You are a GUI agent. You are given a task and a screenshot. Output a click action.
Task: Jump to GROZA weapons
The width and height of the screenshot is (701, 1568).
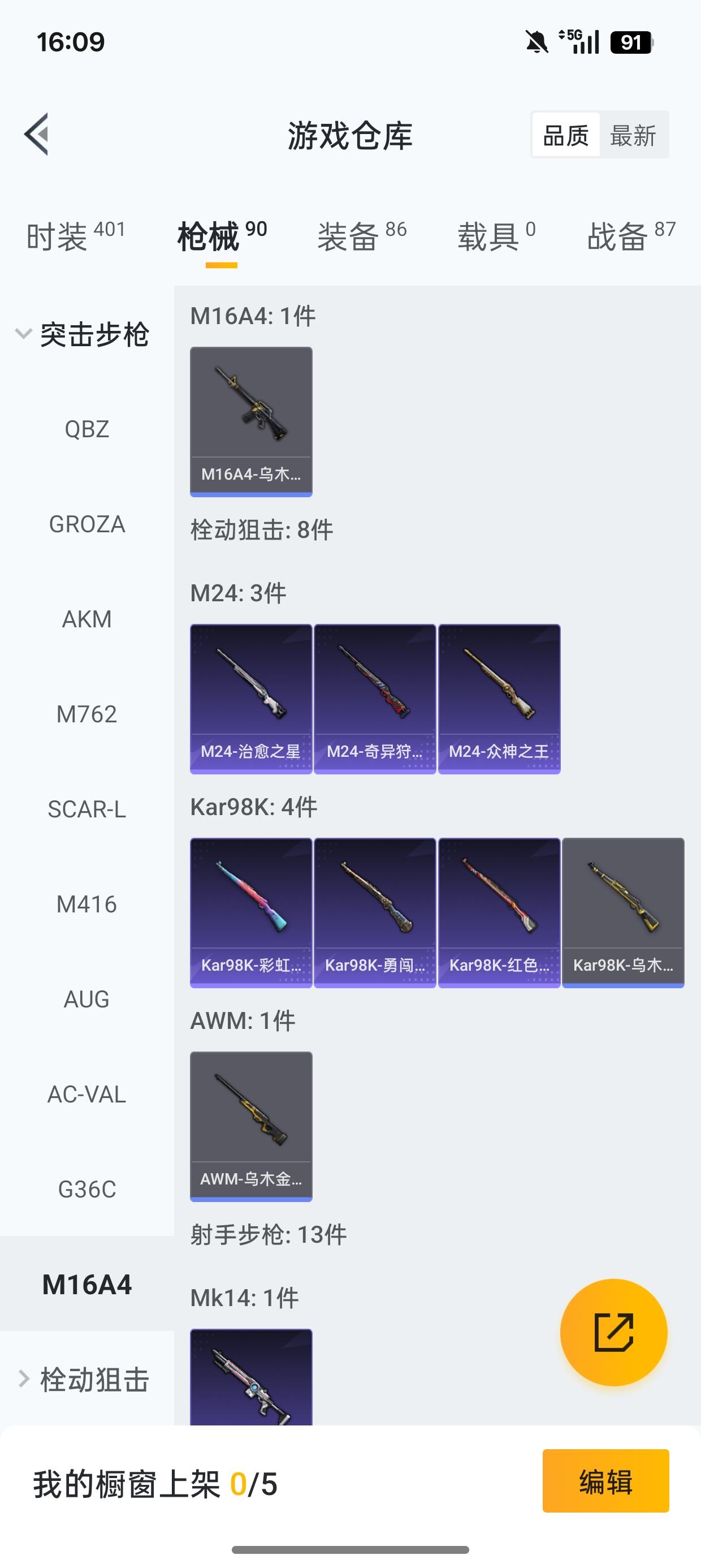pyautogui.click(x=87, y=524)
